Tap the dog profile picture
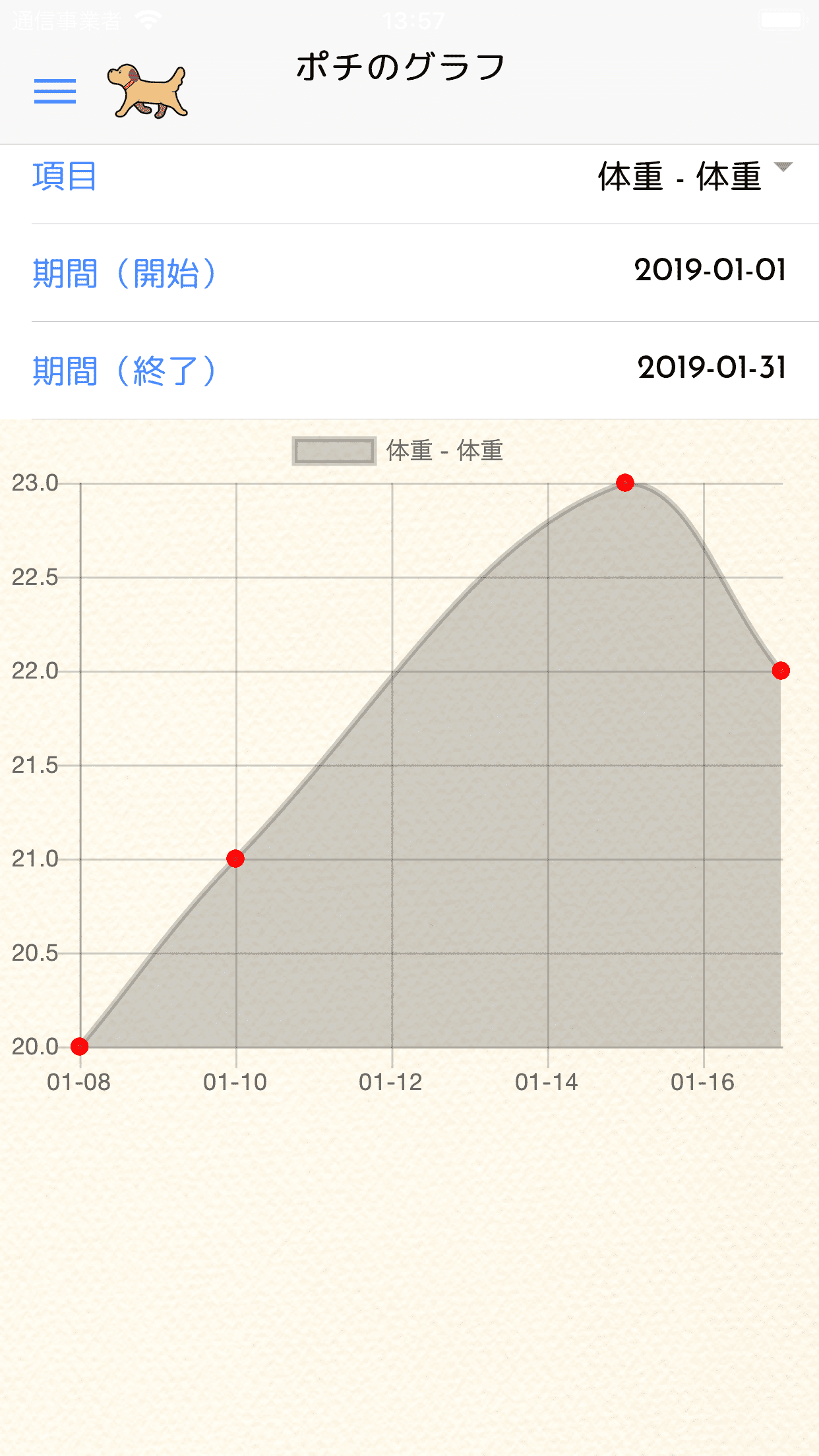 click(x=148, y=91)
